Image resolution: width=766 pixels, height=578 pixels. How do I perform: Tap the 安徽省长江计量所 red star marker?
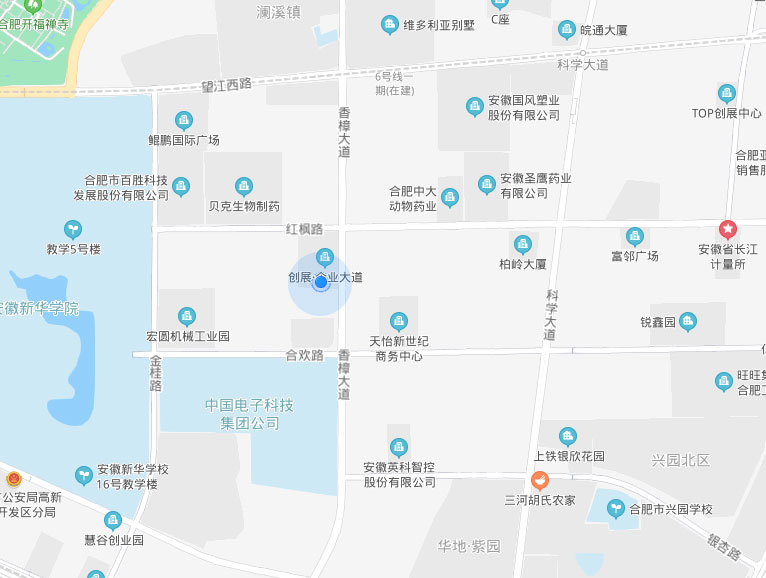click(729, 229)
